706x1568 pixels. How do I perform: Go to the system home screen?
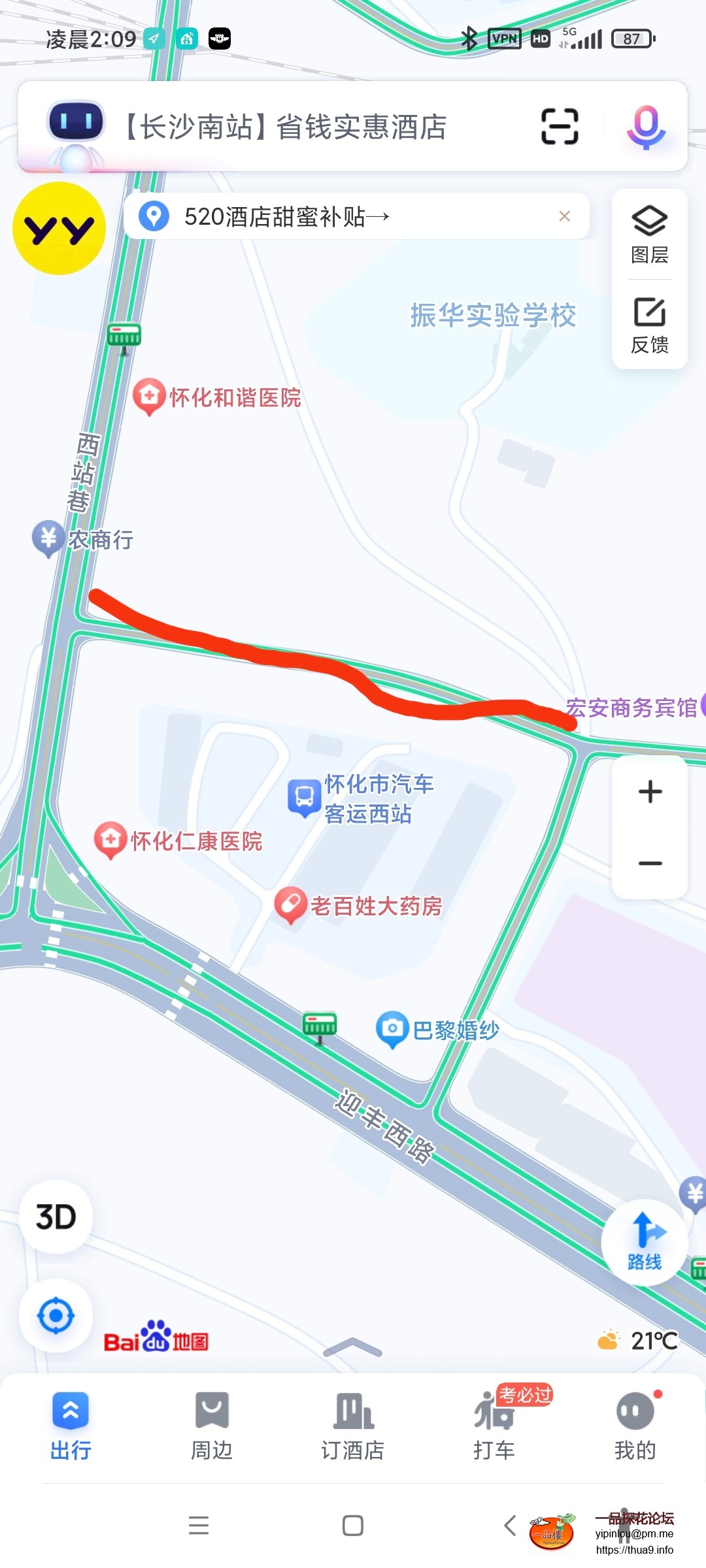tap(353, 1526)
